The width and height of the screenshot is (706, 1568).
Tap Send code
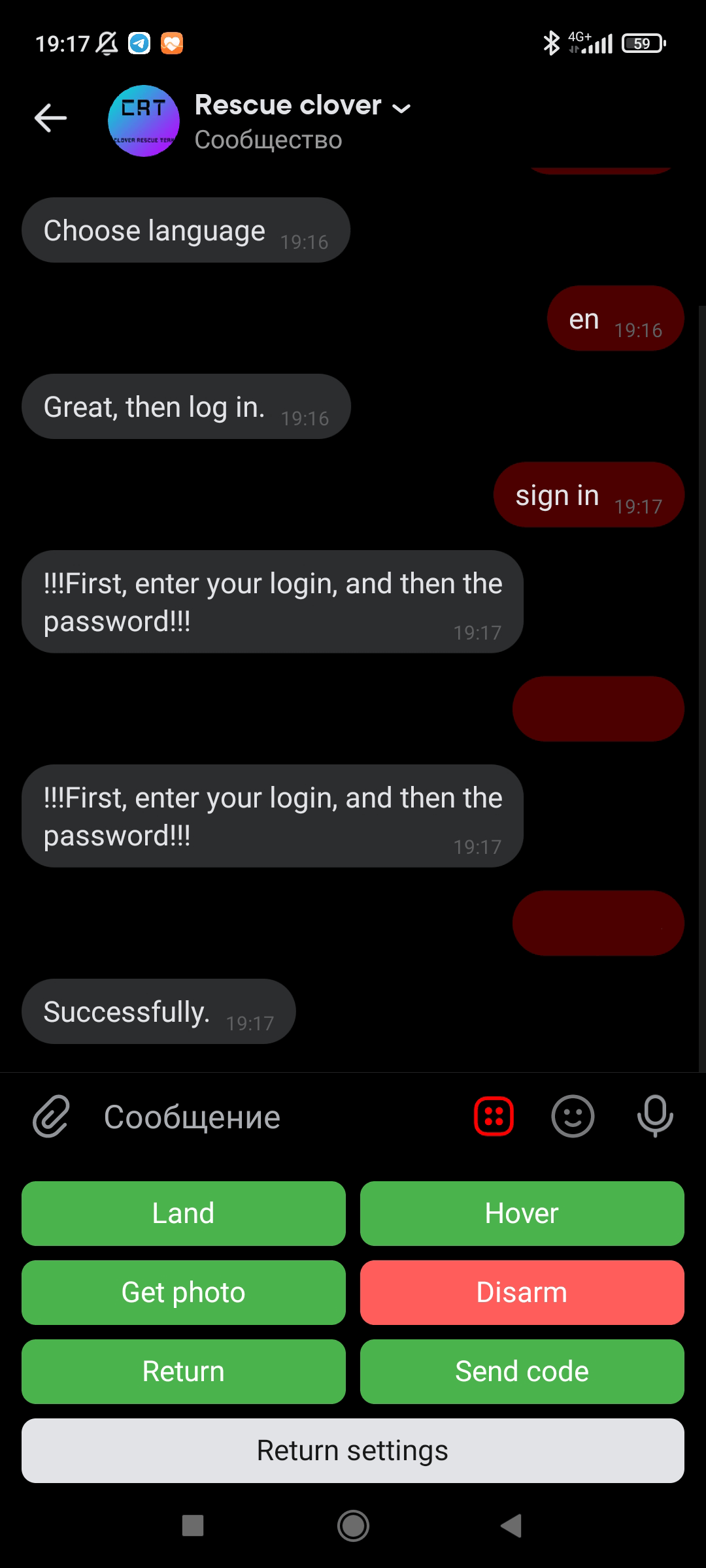point(522,1371)
